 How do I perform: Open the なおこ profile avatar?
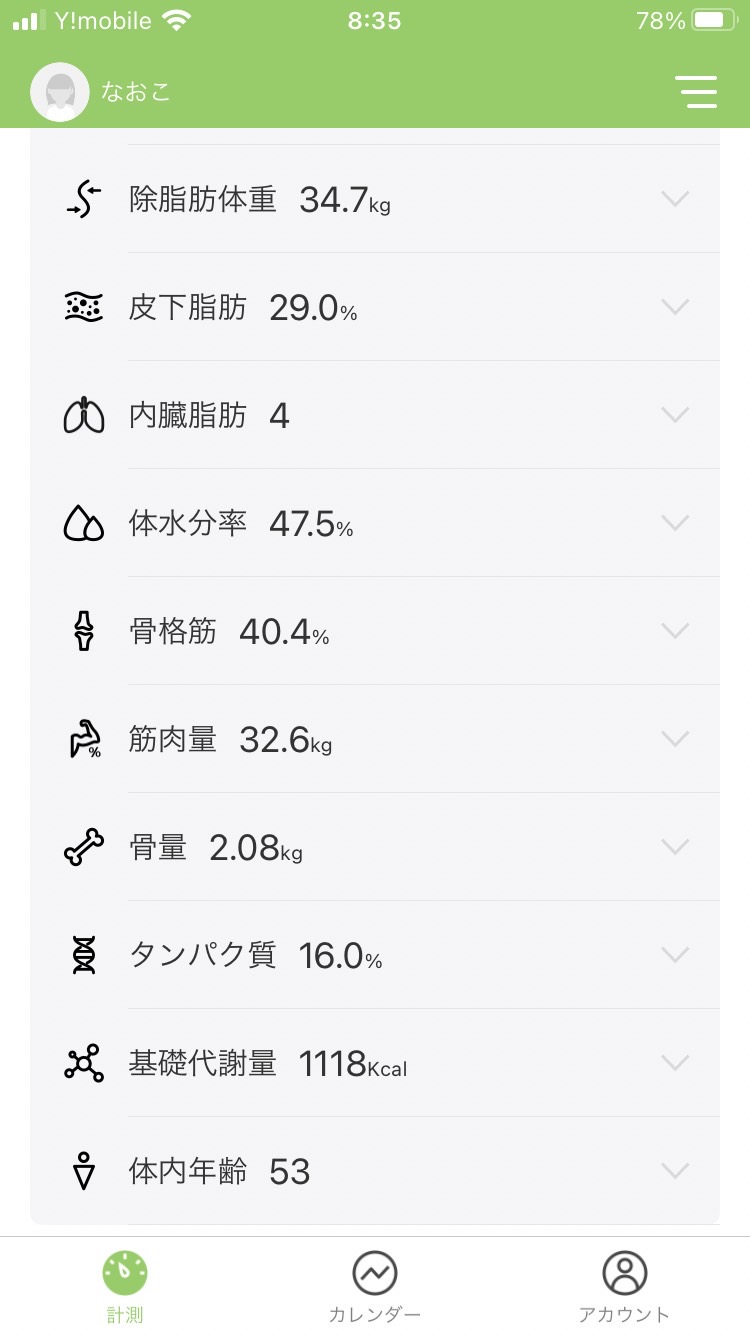tap(60, 92)
